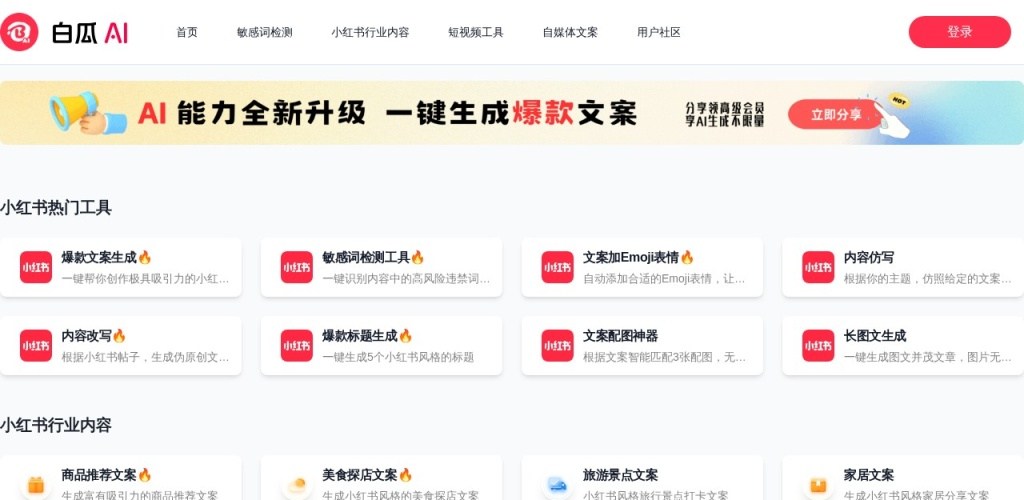The image size is (1024, 500).
Task: Open 文案配图神器
Action: [642, 345]
